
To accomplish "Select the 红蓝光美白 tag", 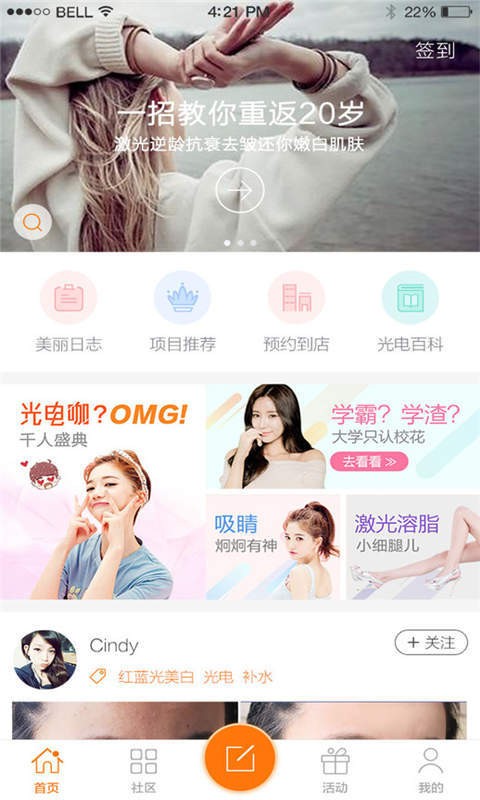I will [x=156, y=677].
